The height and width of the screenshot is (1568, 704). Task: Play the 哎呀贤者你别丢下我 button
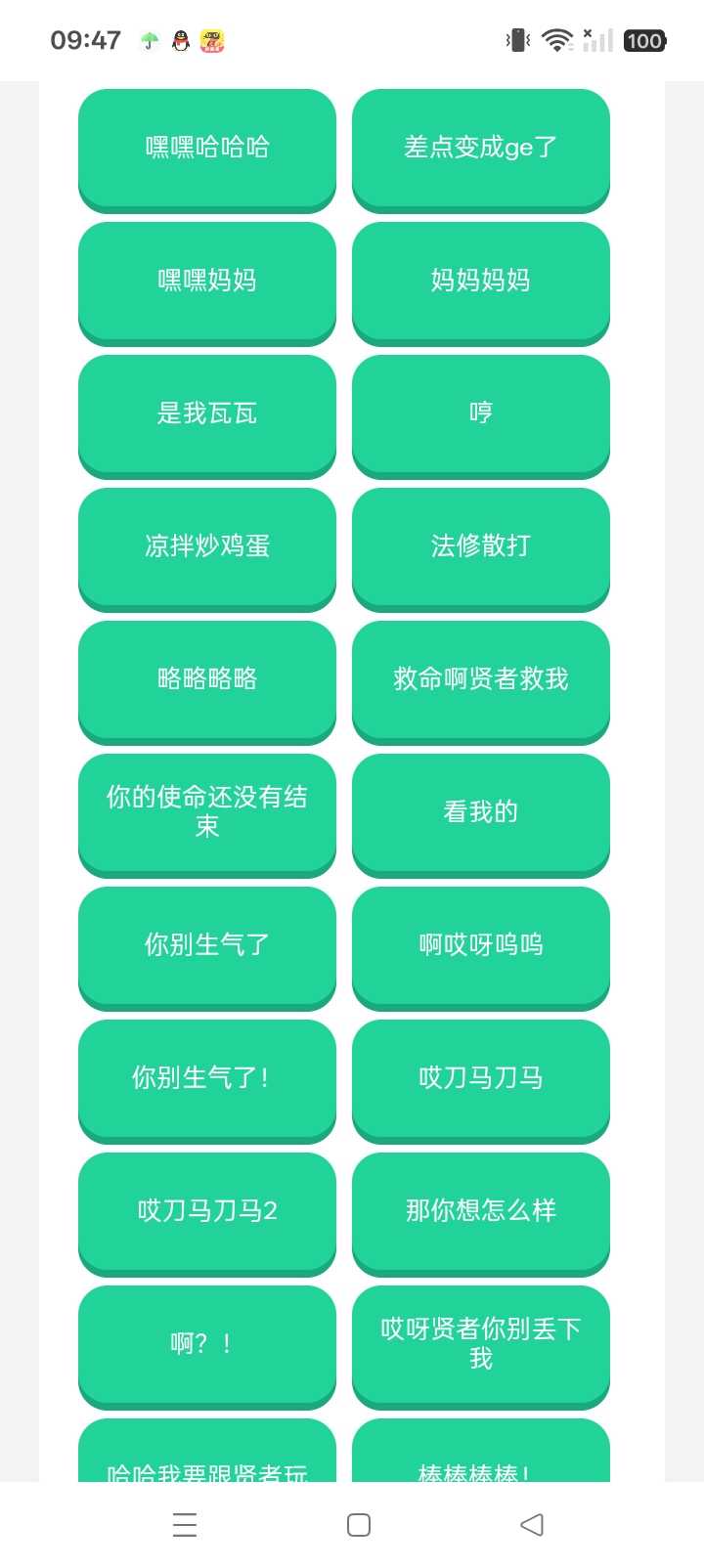click(481, 1344)
